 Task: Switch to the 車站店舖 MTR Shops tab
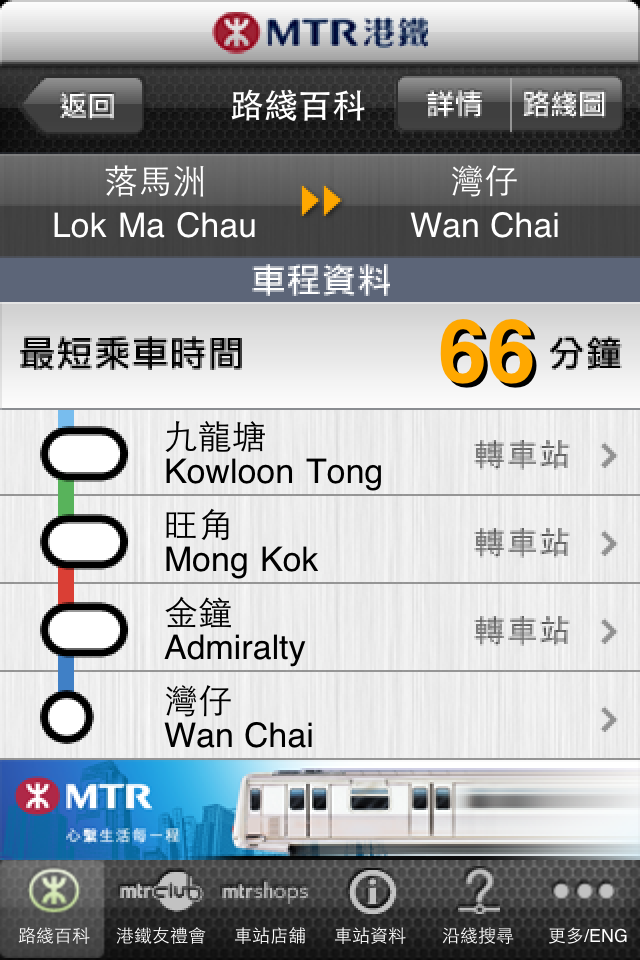coord(266,909)
